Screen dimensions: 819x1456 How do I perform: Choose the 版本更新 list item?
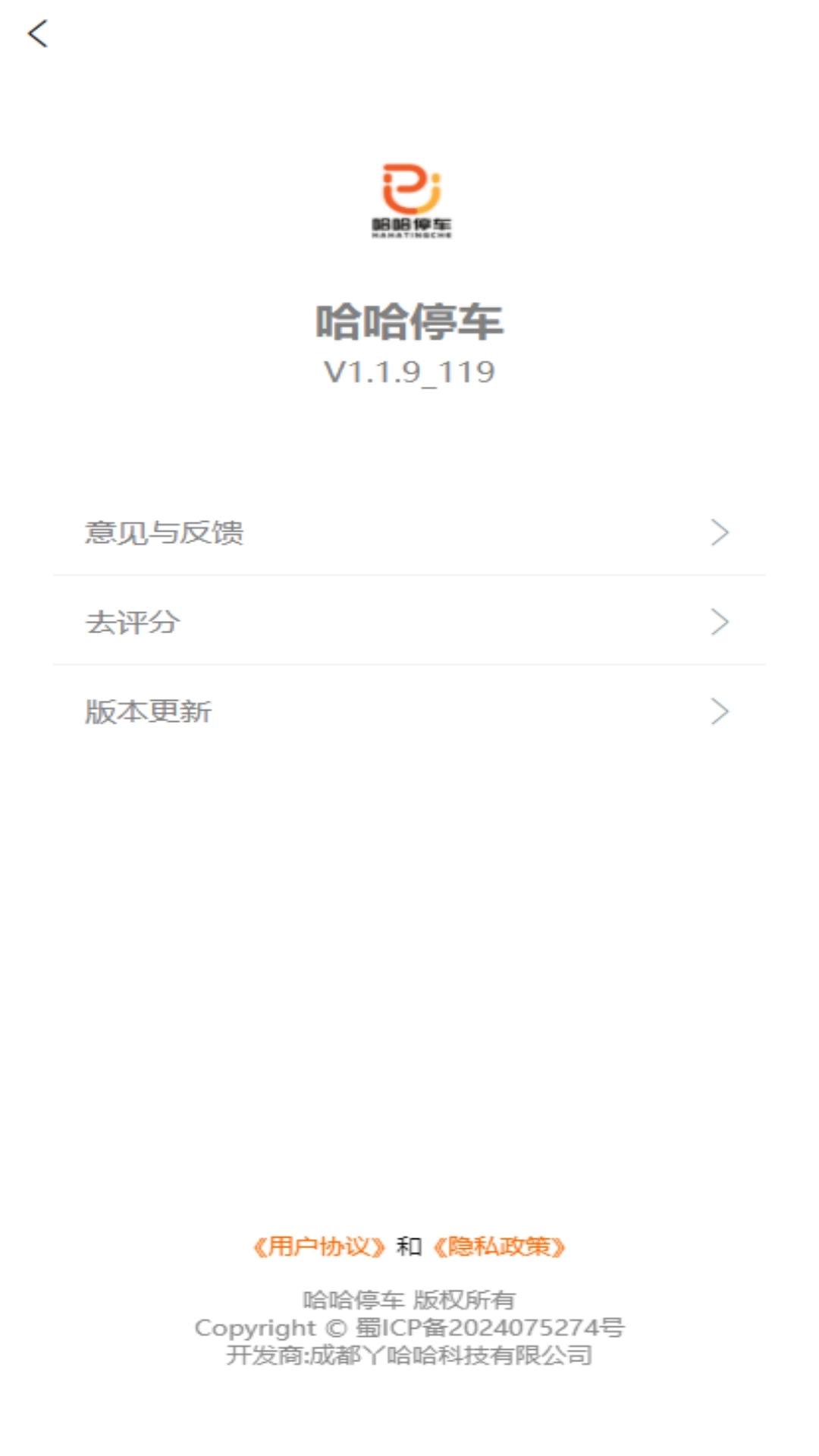pos(149,711)
